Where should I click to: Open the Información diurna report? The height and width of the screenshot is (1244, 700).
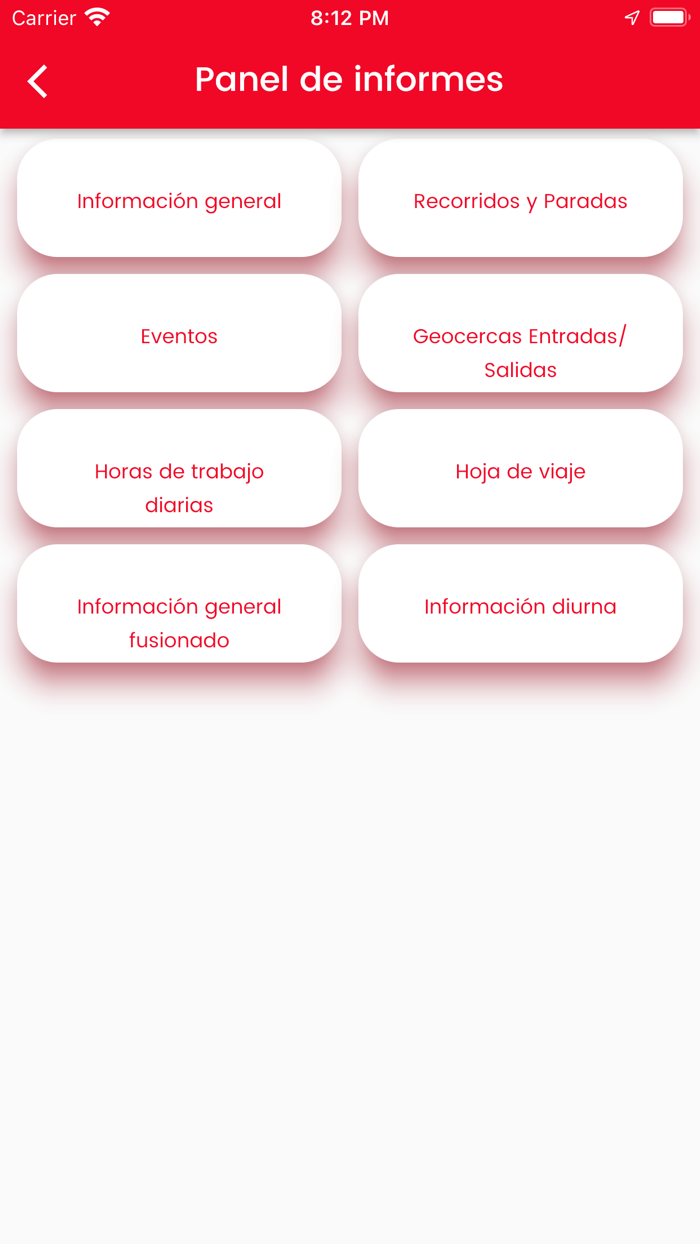pyautogui.click(x=520, y=603)
